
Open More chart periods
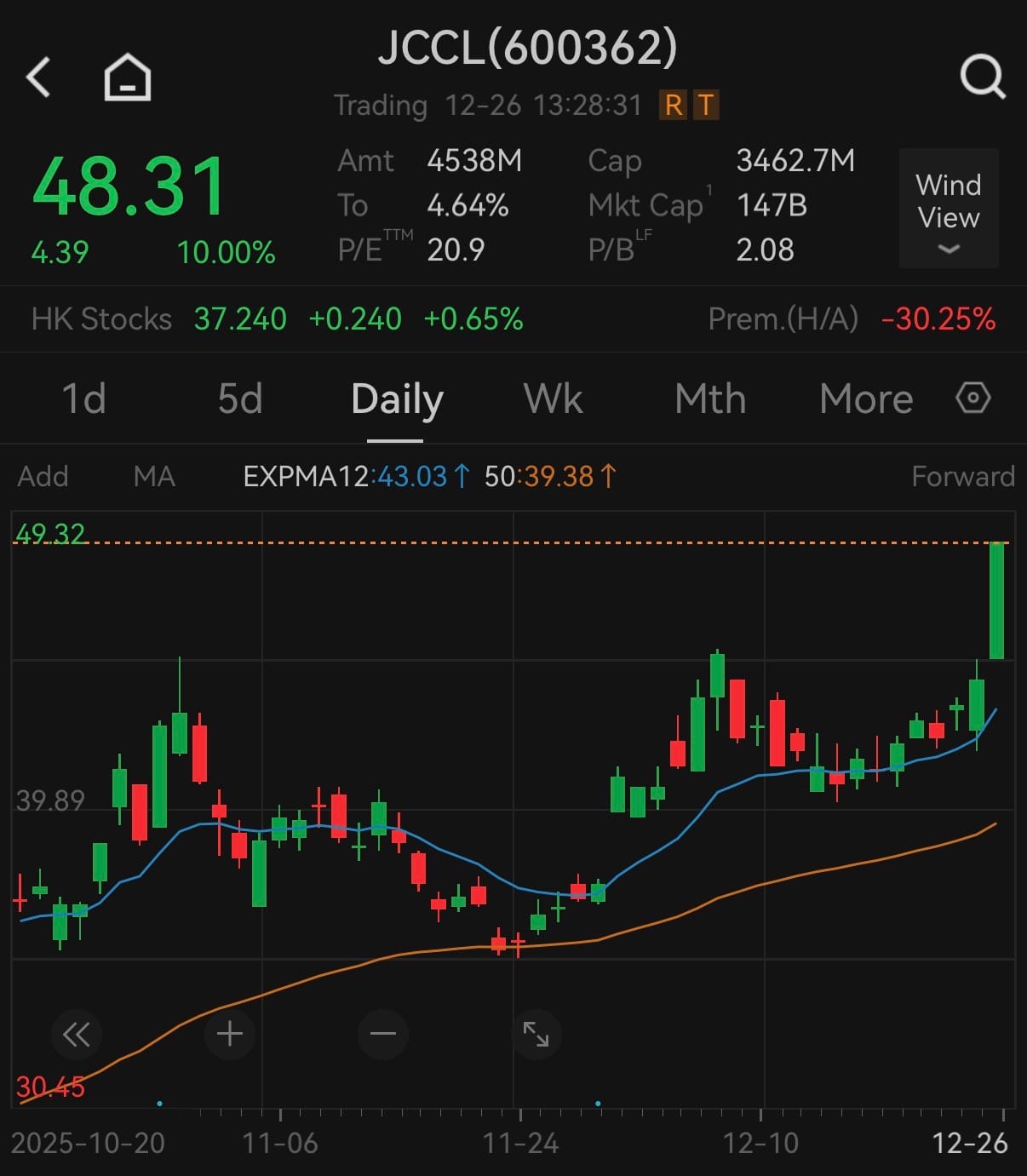click(866, 399)
